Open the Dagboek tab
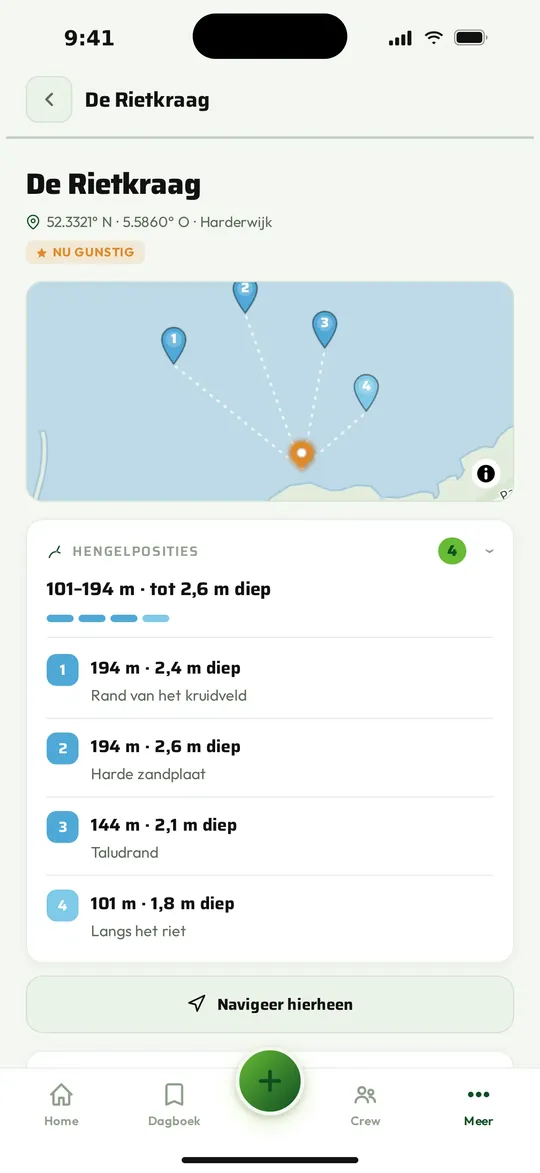The width and height of the screenshot is (540, 1173). [174, 1104]
